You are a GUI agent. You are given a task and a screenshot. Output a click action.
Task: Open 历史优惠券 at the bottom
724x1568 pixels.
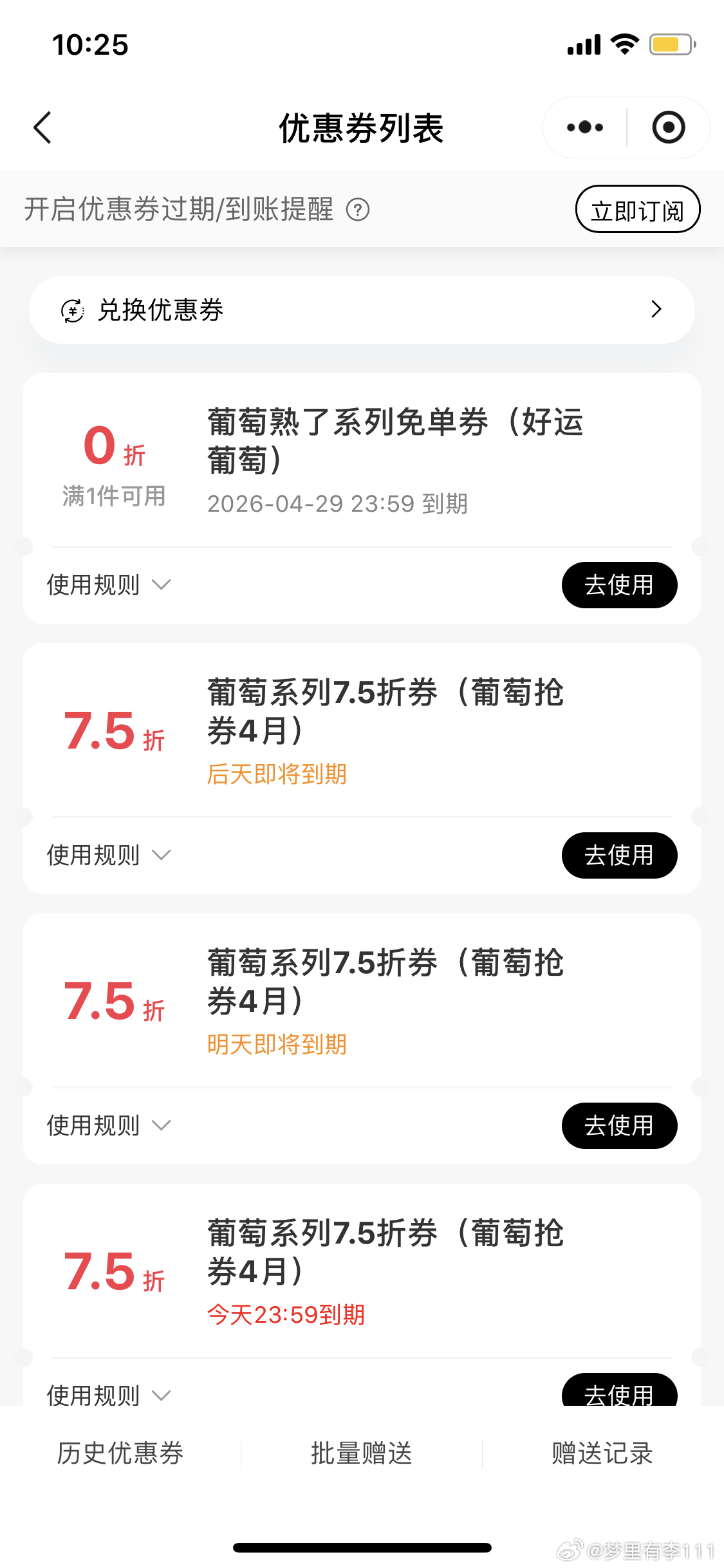pos(120,1453)
